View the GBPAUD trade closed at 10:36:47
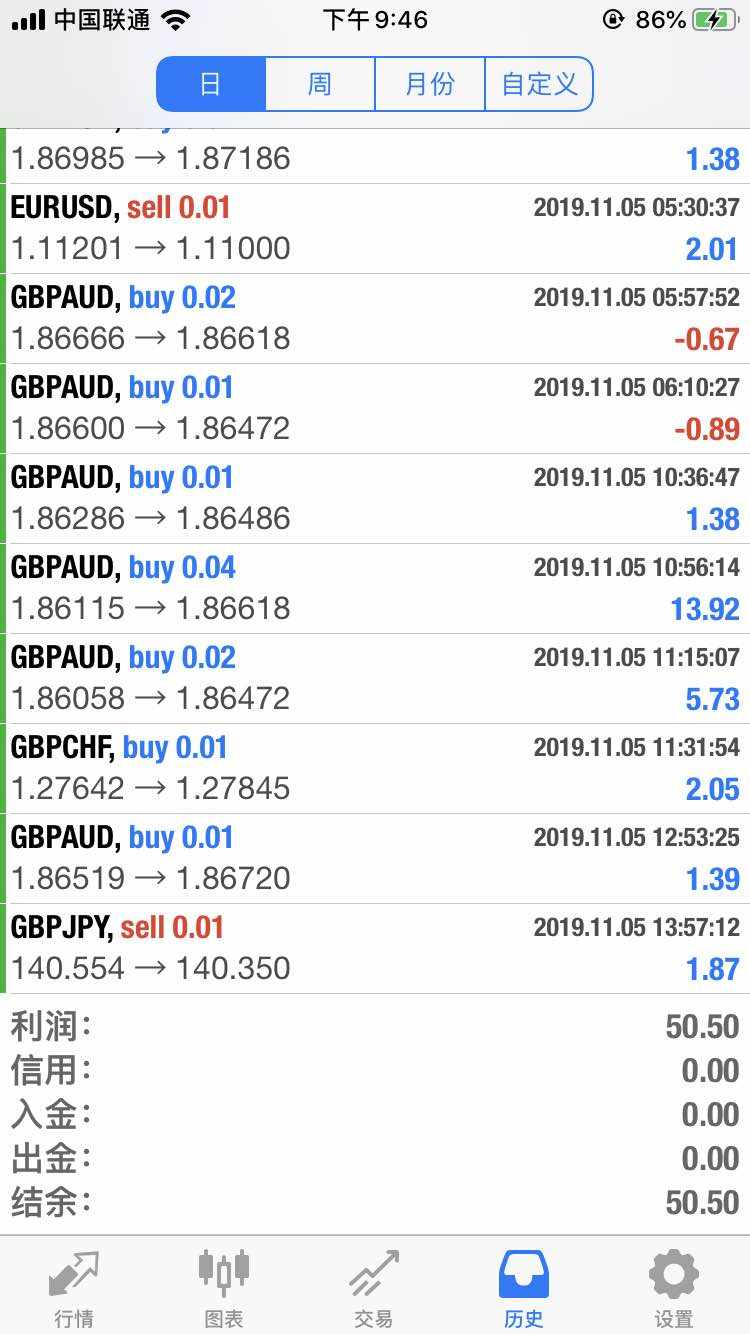The width and height of the screenshot is (750, 1334). pos(375,498)
